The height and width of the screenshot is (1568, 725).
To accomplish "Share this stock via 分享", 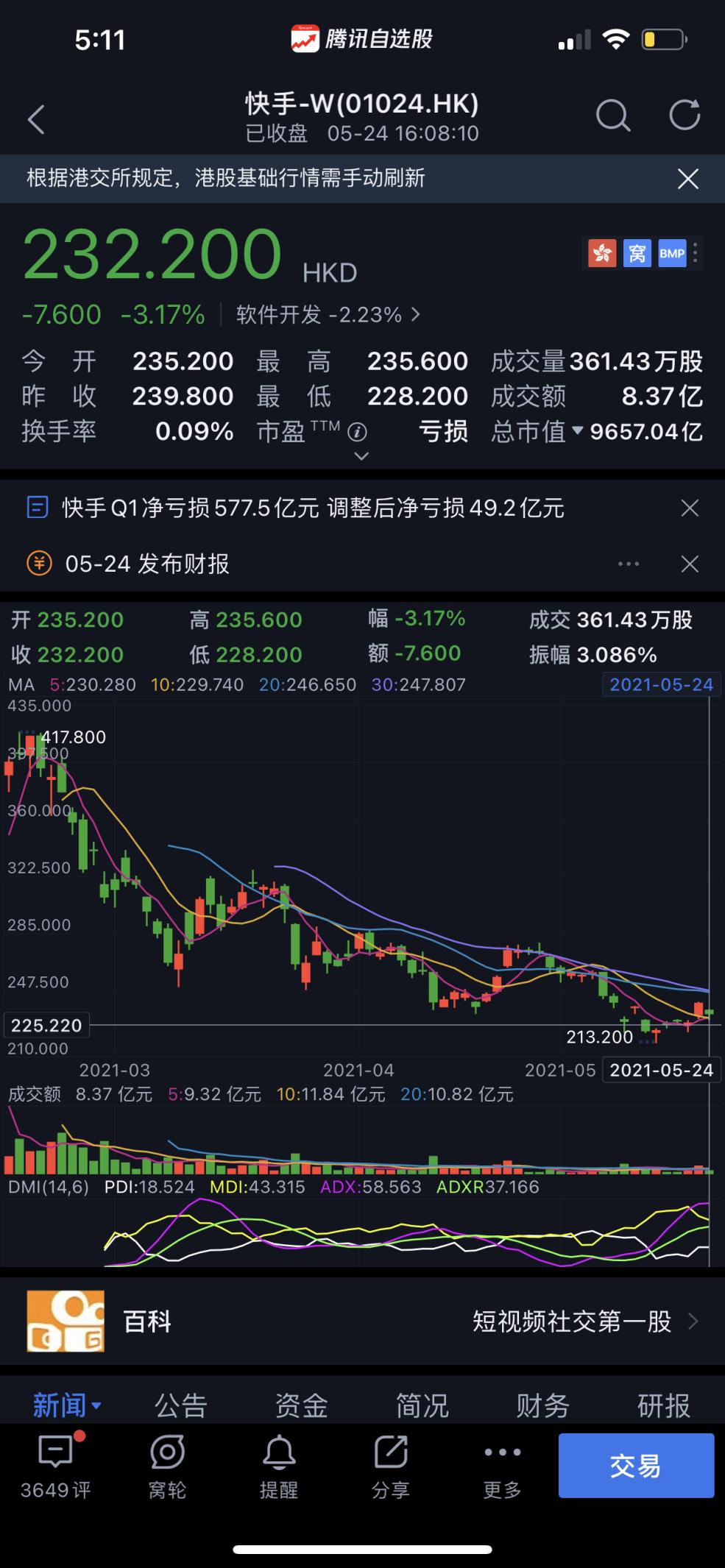I will click(x=390, y=1467).
